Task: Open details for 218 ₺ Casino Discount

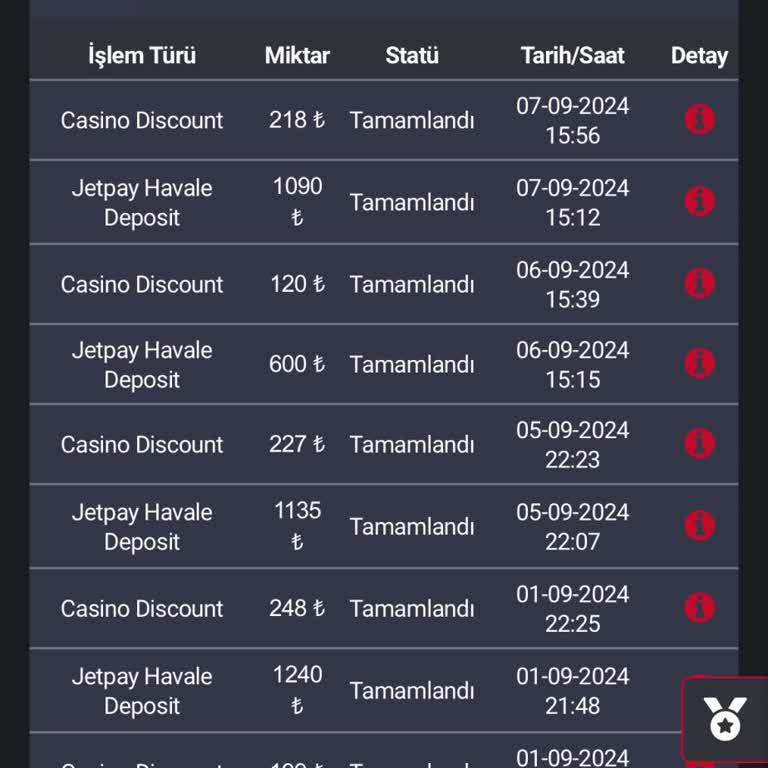Action: 699,120
